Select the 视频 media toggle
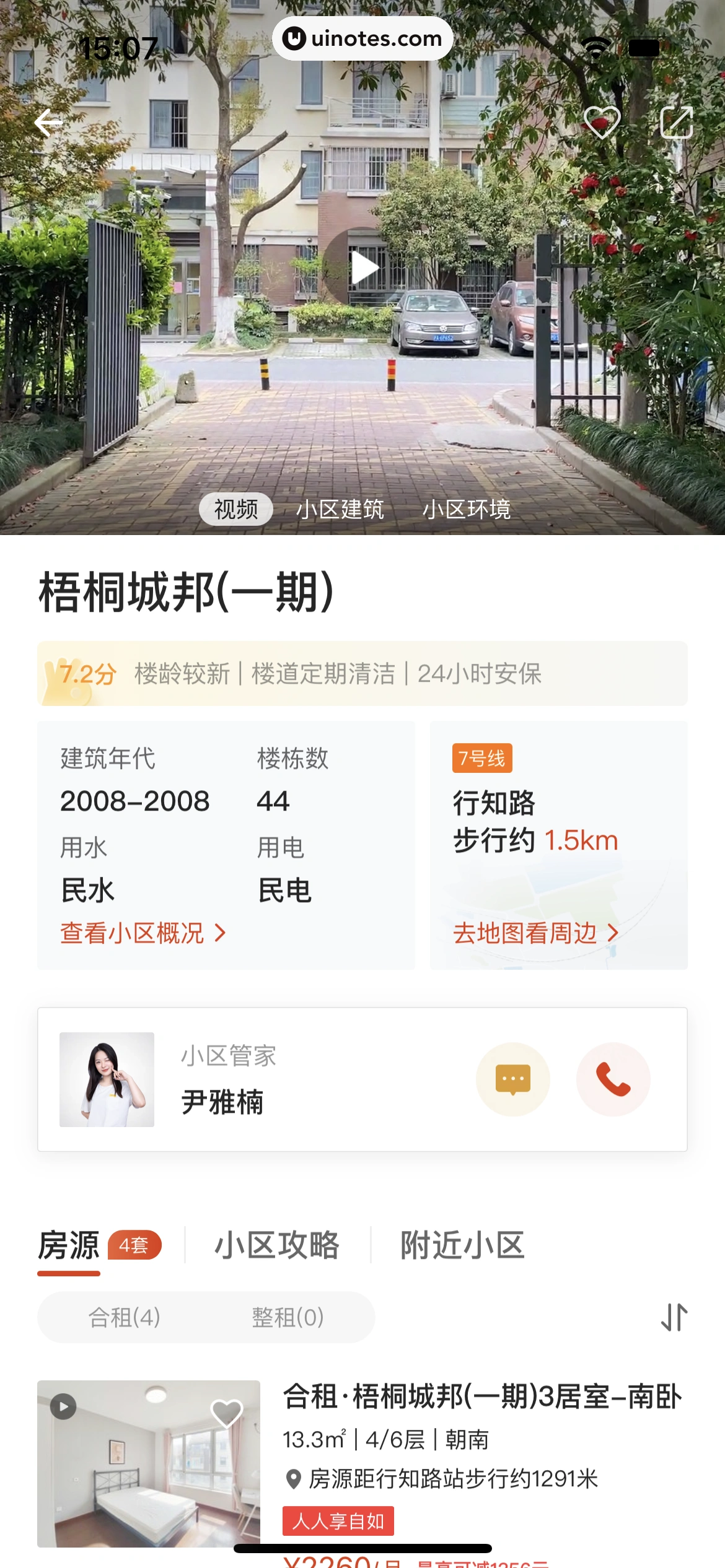This screenshot has height=1568, width=725. pyautogui.click(x=236, y=508)
